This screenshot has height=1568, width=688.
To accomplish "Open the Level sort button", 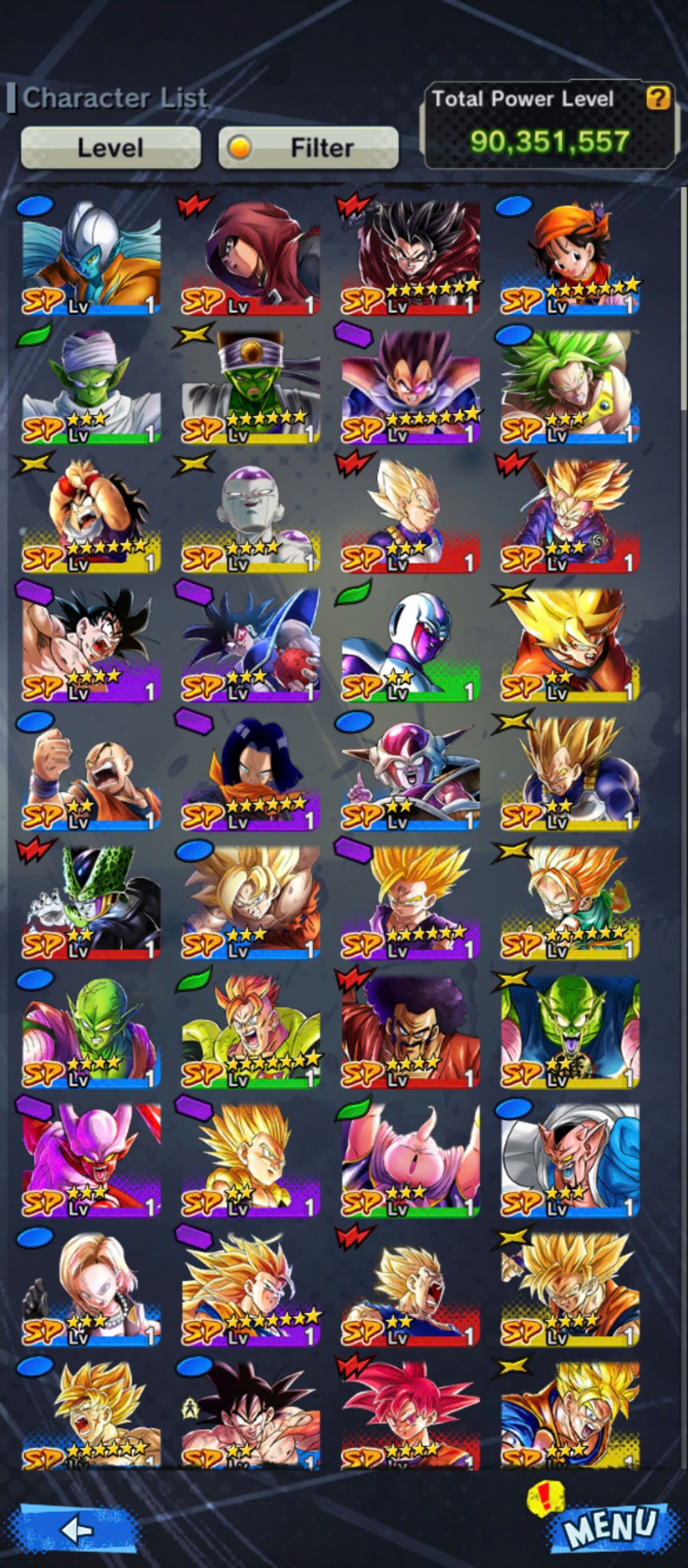I will tap(111, 148).
